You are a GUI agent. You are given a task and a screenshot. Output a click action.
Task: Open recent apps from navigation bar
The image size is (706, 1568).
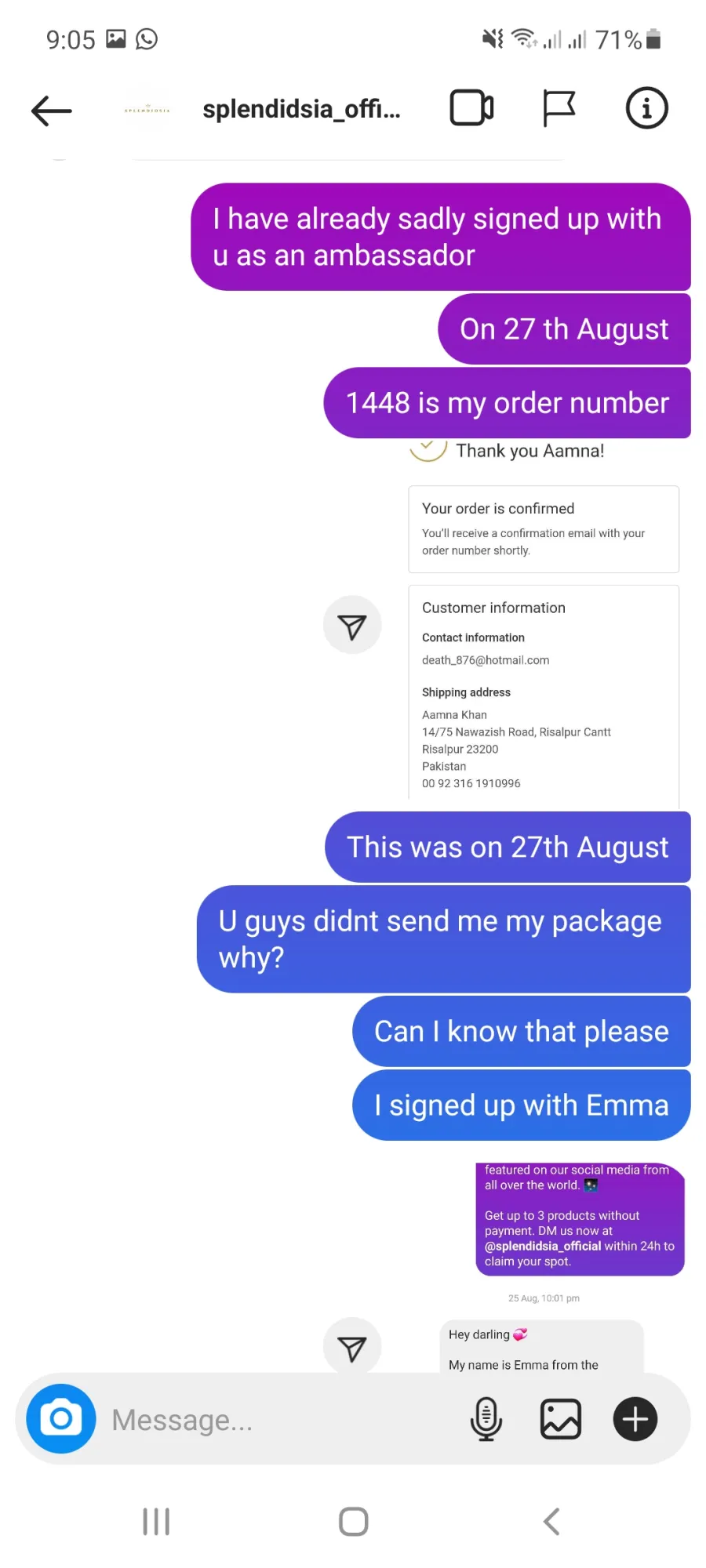click(x=156, y=1522)
